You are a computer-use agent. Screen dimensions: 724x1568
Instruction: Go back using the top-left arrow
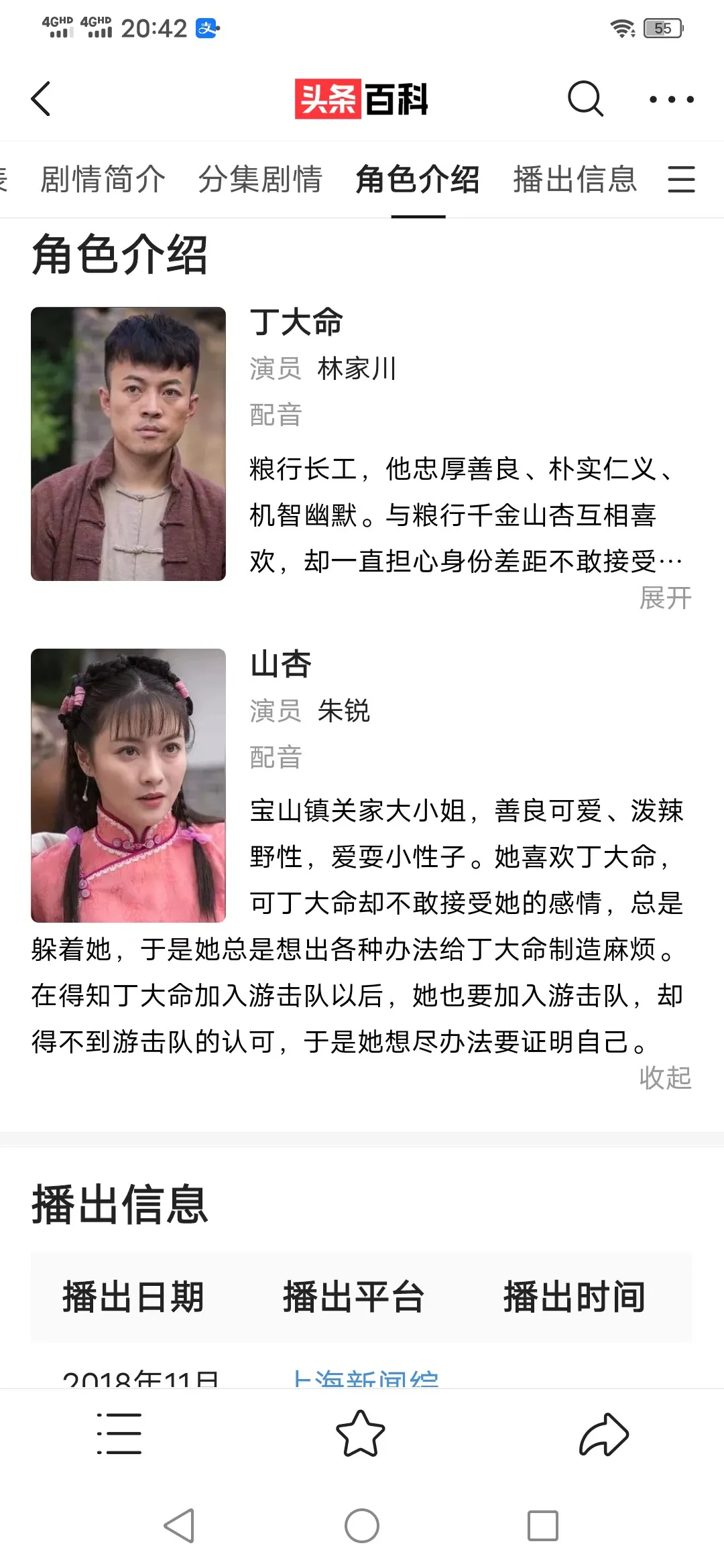(x=42, y=99)
